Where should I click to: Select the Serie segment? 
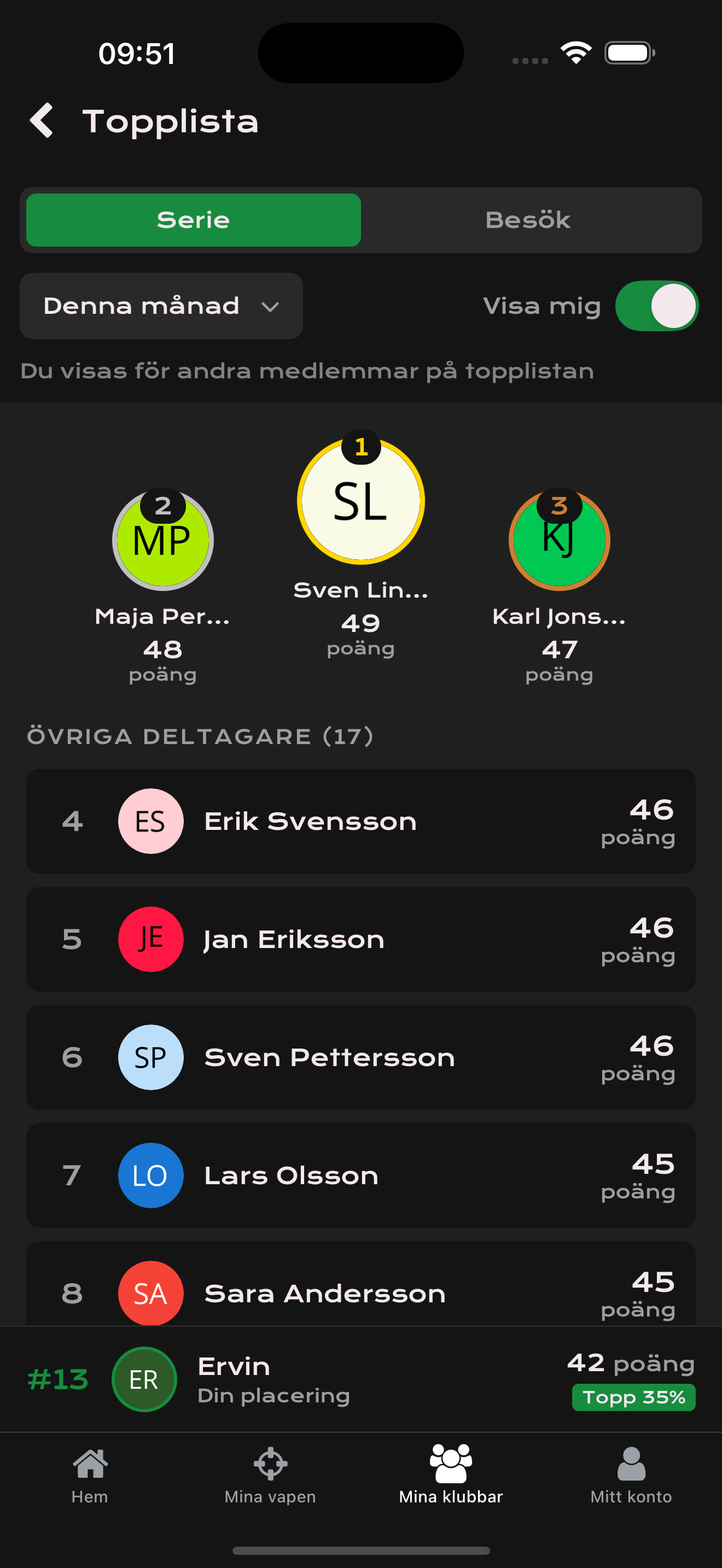point(194,220)
